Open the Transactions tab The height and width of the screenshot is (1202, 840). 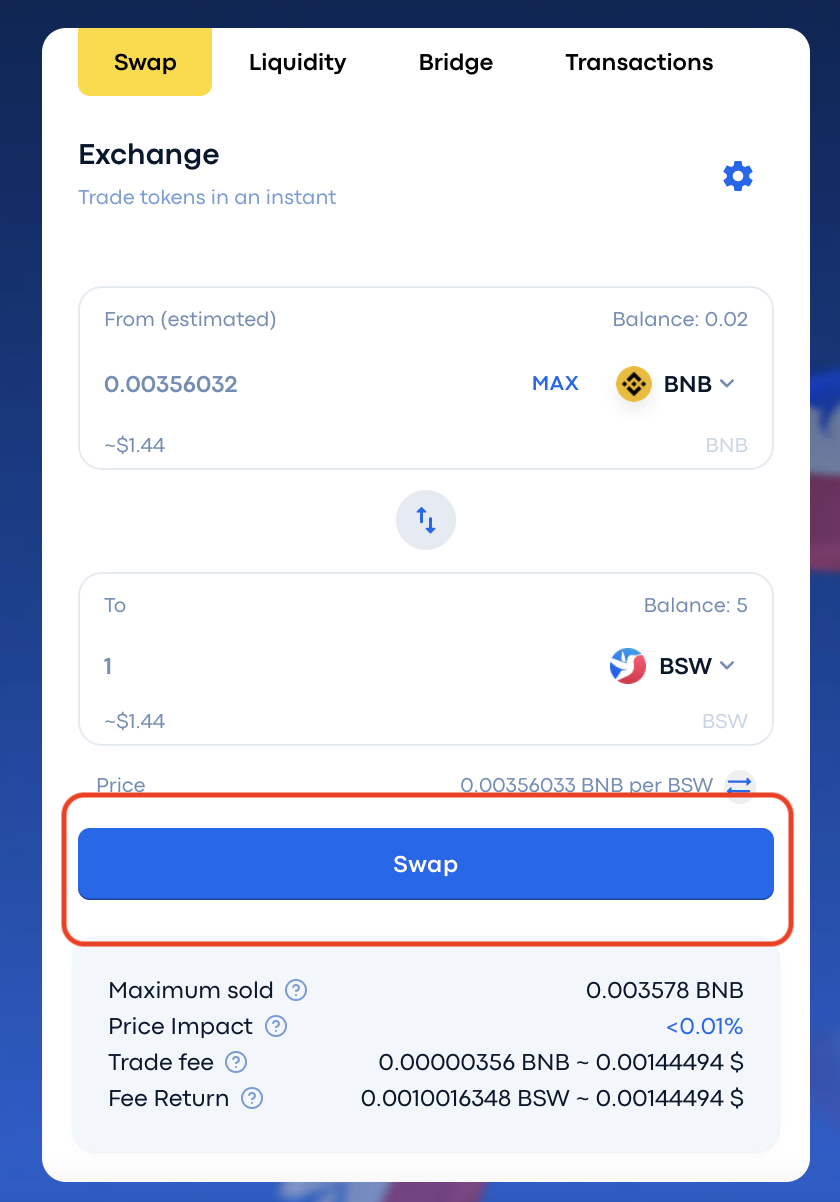(x=639, y=62)
